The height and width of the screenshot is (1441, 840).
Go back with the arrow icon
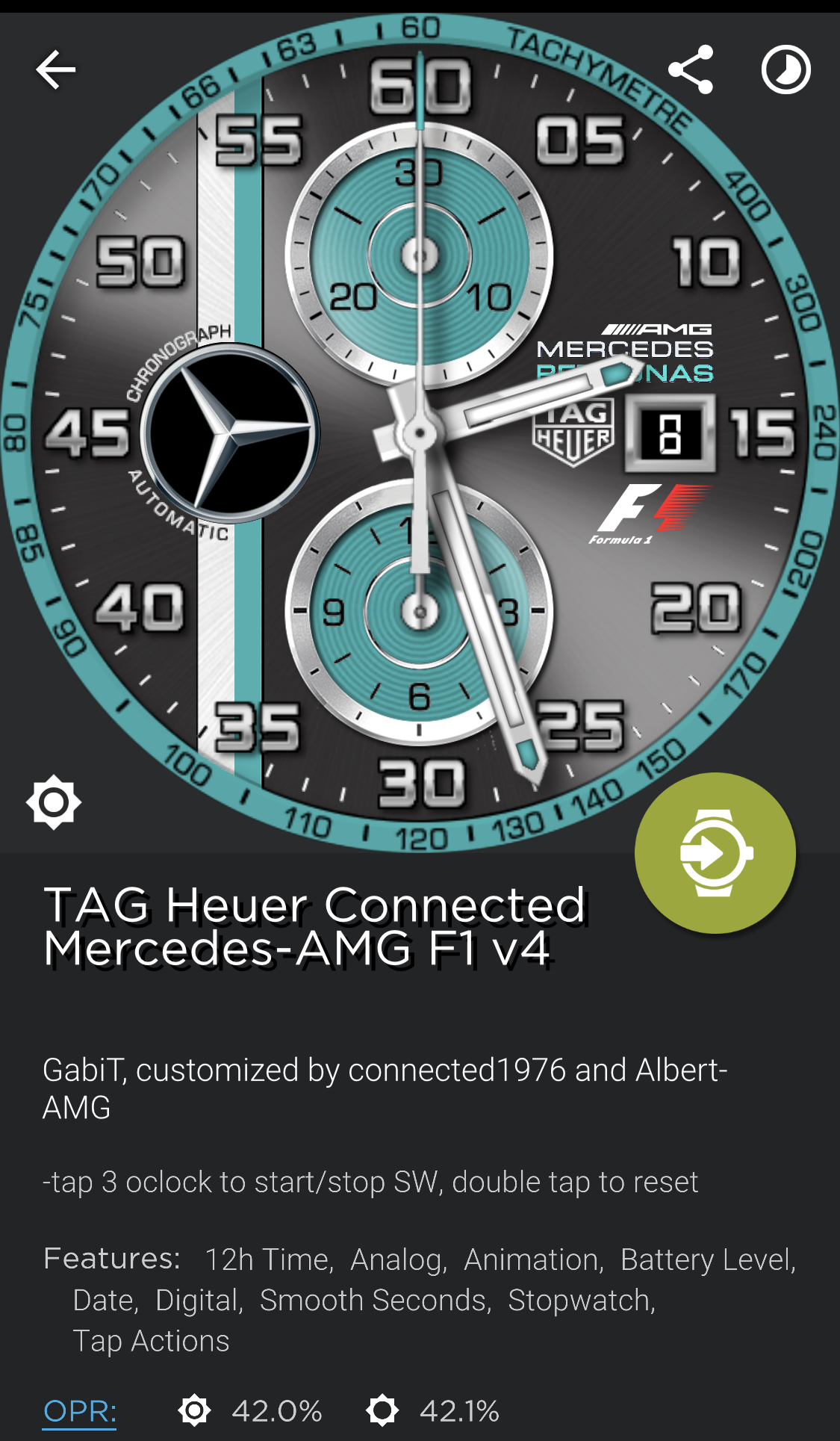[56, 69]
